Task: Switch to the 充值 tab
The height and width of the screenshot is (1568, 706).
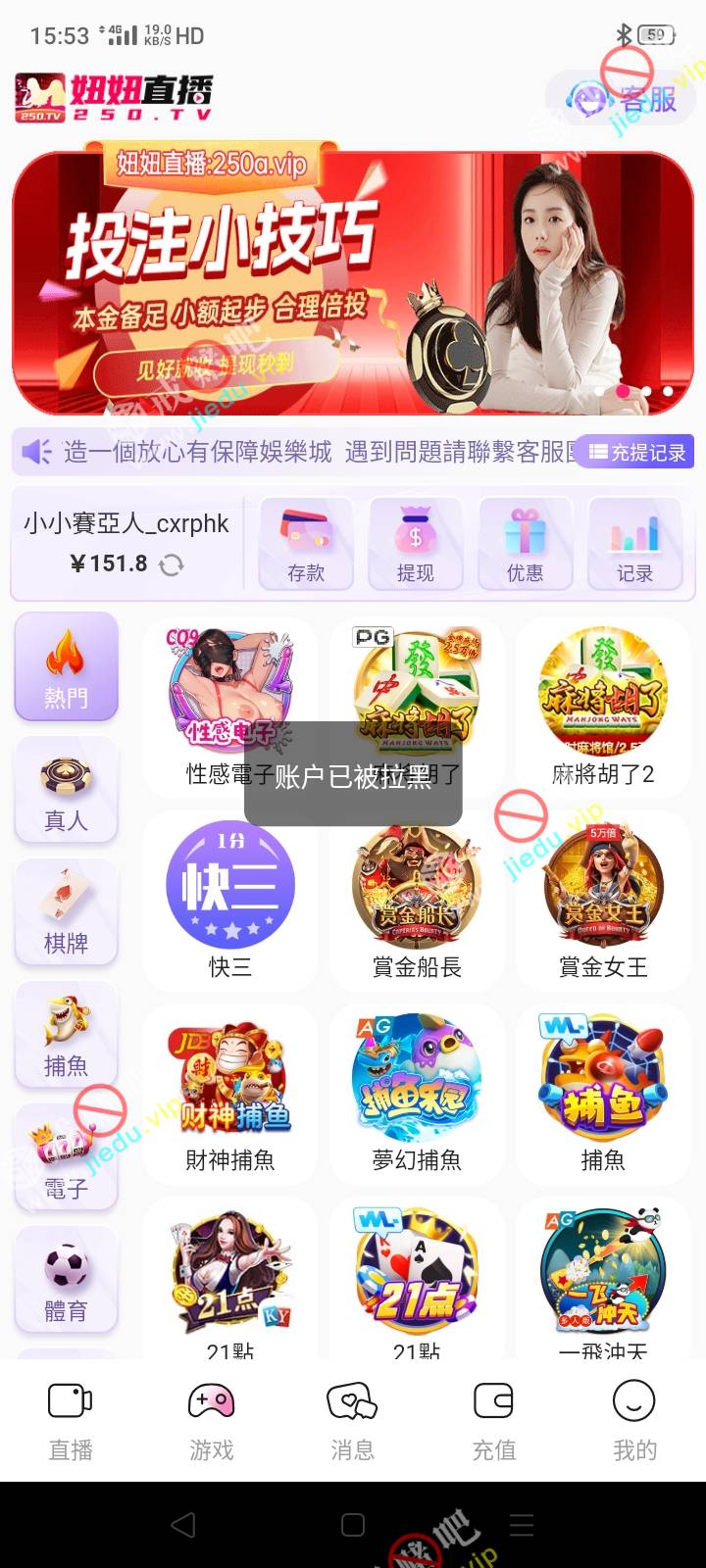Action: click(493, 1420)
